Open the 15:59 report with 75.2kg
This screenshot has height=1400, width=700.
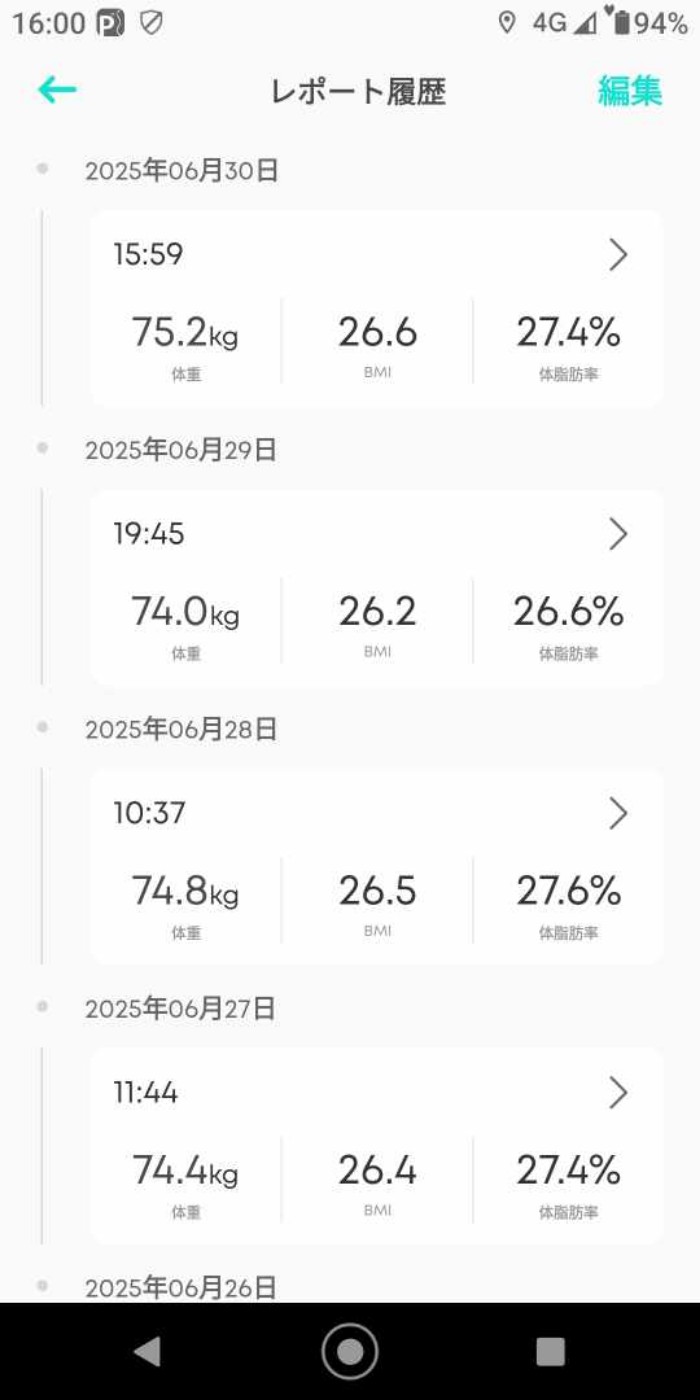pyautogui.click(x=376, y=308)
